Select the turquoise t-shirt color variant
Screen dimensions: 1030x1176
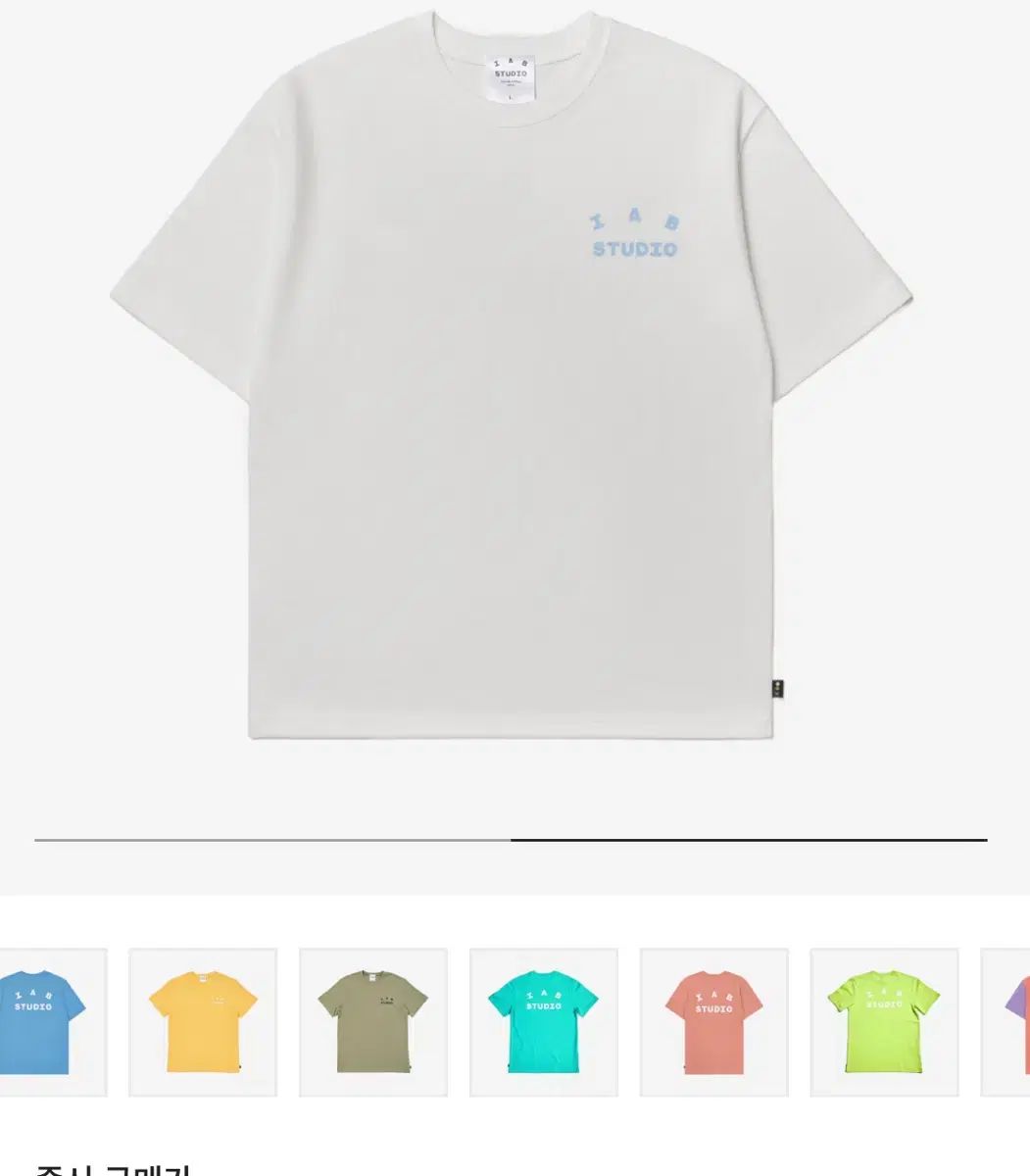(x=544, y=1022)
